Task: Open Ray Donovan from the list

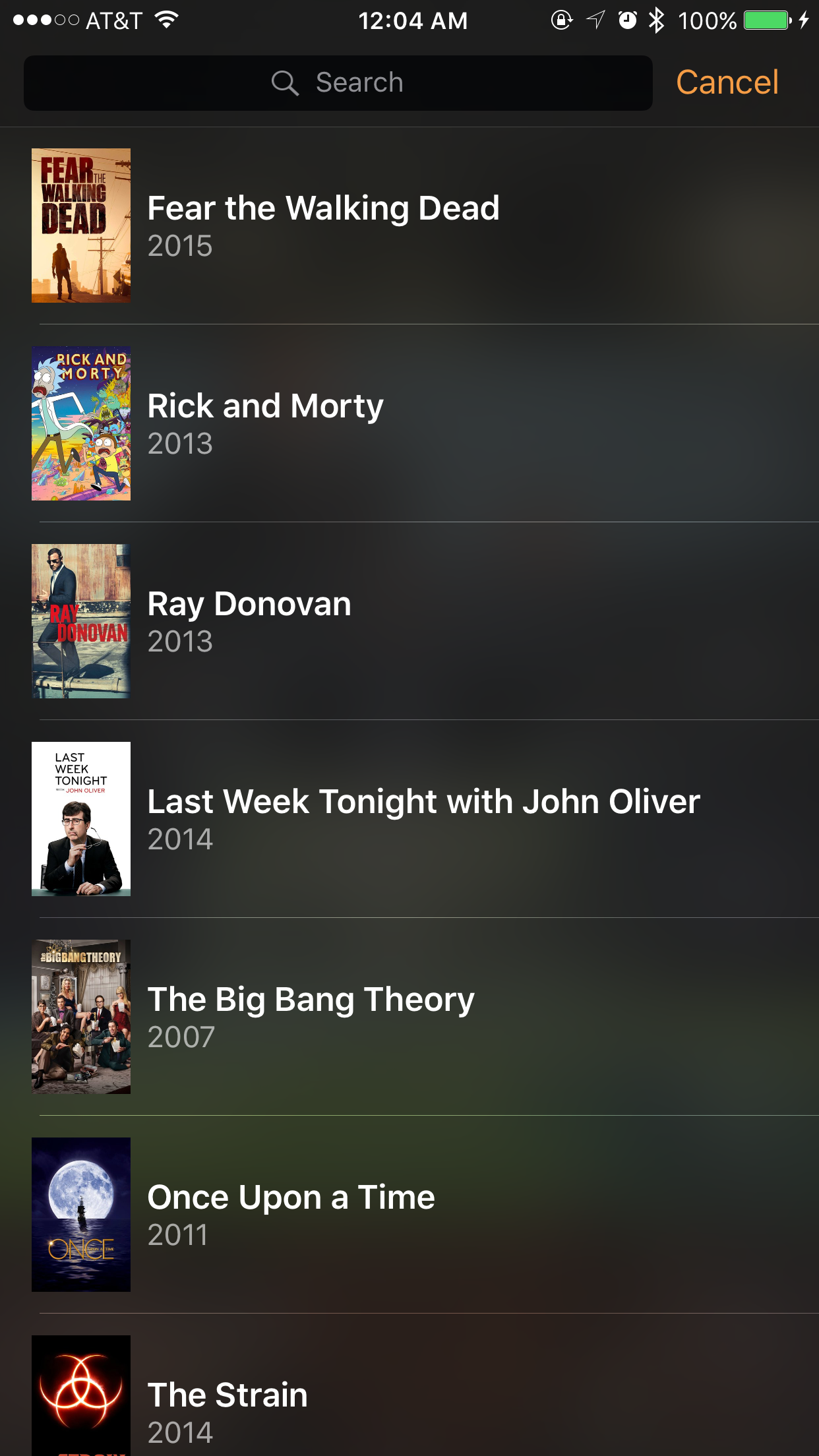Action: (x=249, y=621)
